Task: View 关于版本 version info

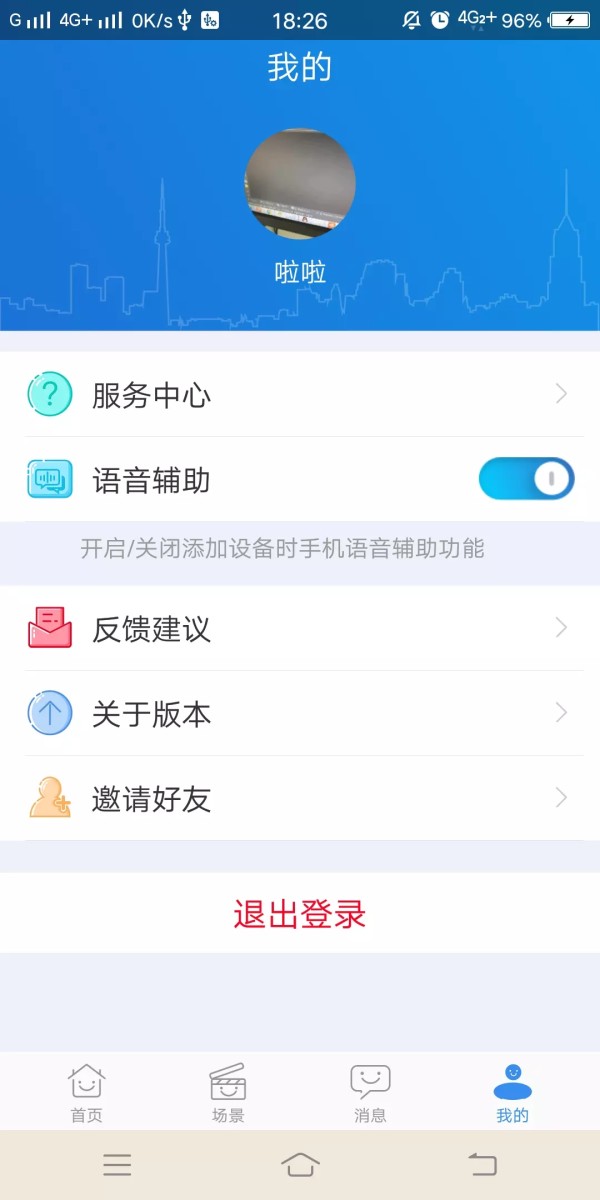Action: point(300,713)
